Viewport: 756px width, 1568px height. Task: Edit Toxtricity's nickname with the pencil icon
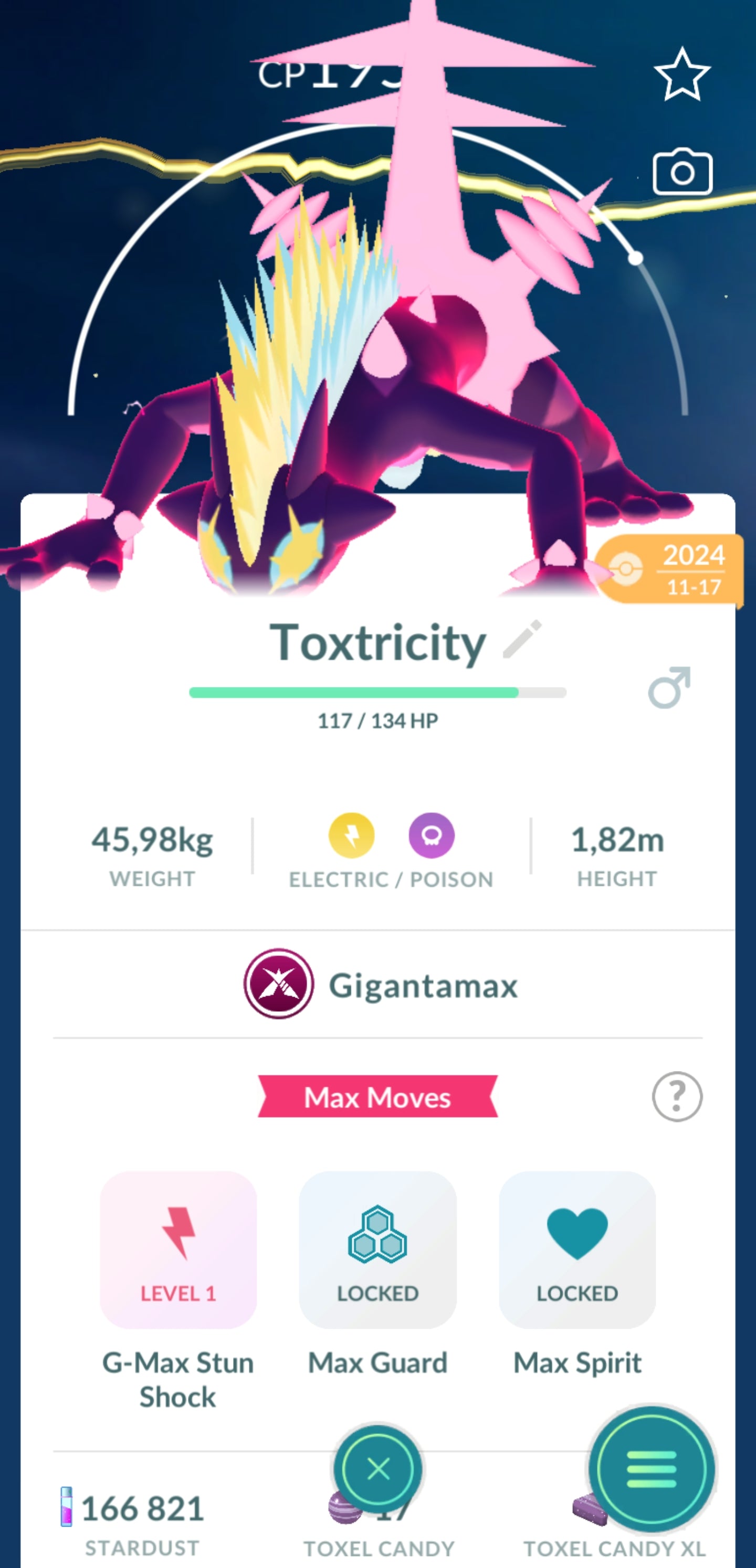point(522,639)
